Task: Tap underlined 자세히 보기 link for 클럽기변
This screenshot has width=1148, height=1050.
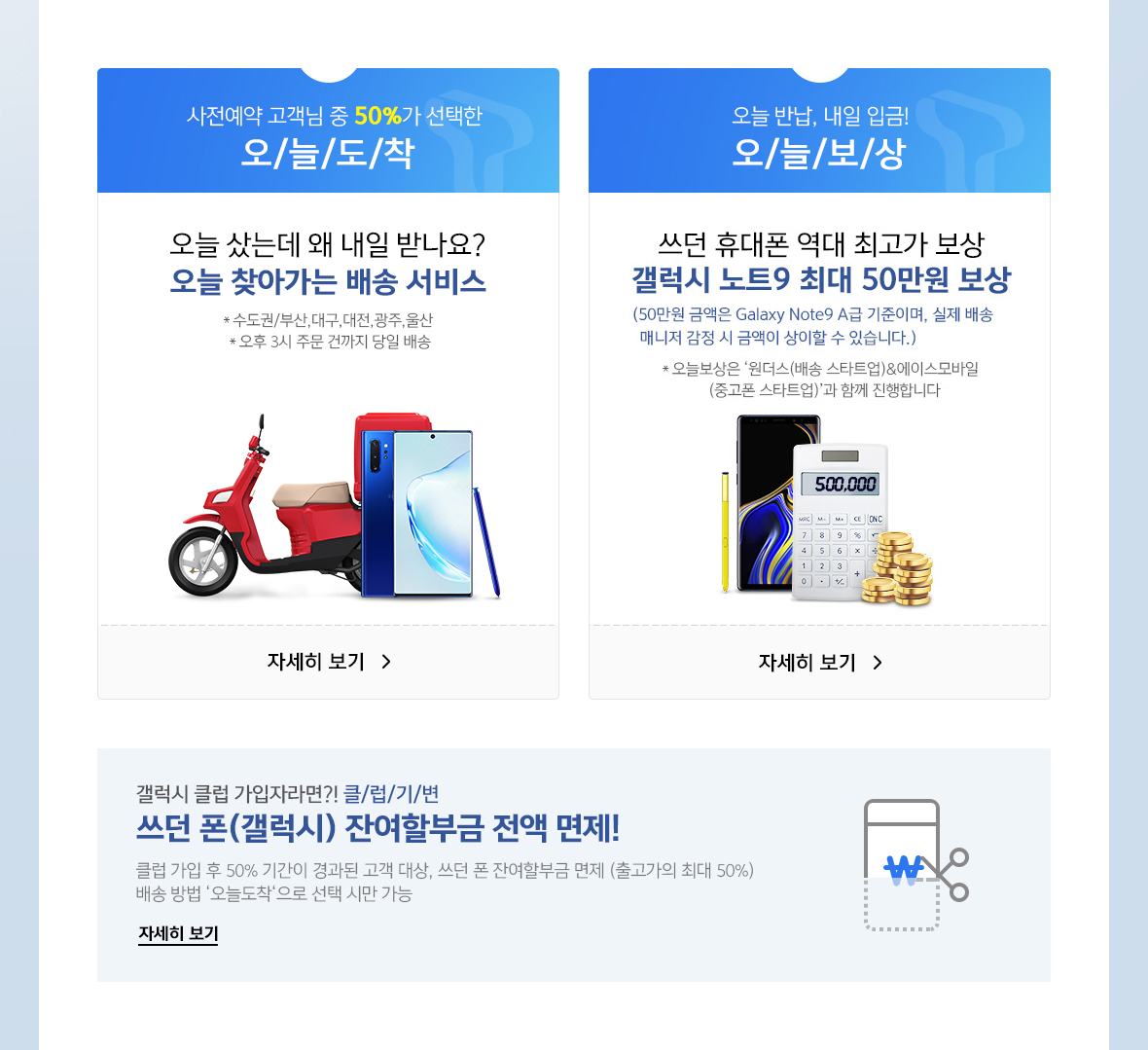Action: pos(178,933)
